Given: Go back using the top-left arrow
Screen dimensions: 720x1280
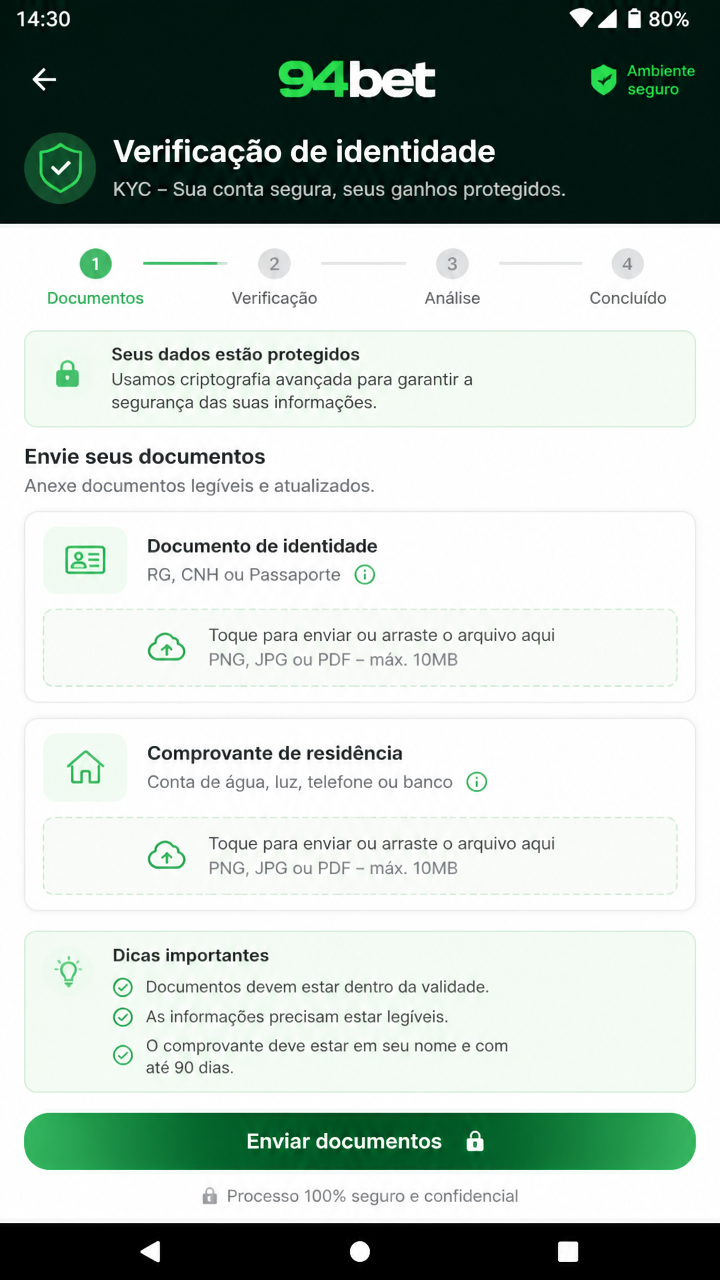Looking at the screenshot, I should tap(44, 80).
